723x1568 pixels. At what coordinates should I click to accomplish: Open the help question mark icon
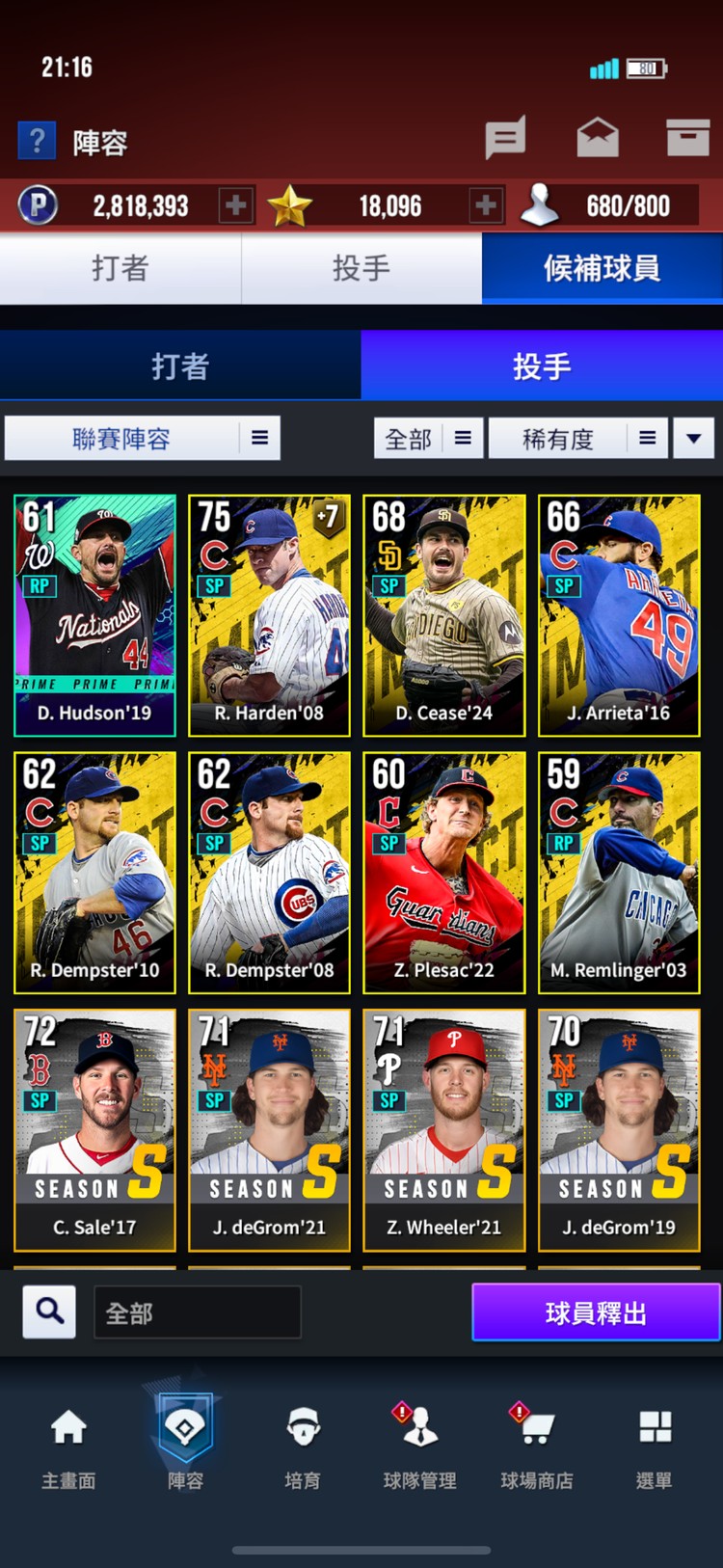[x=37, y=141]
